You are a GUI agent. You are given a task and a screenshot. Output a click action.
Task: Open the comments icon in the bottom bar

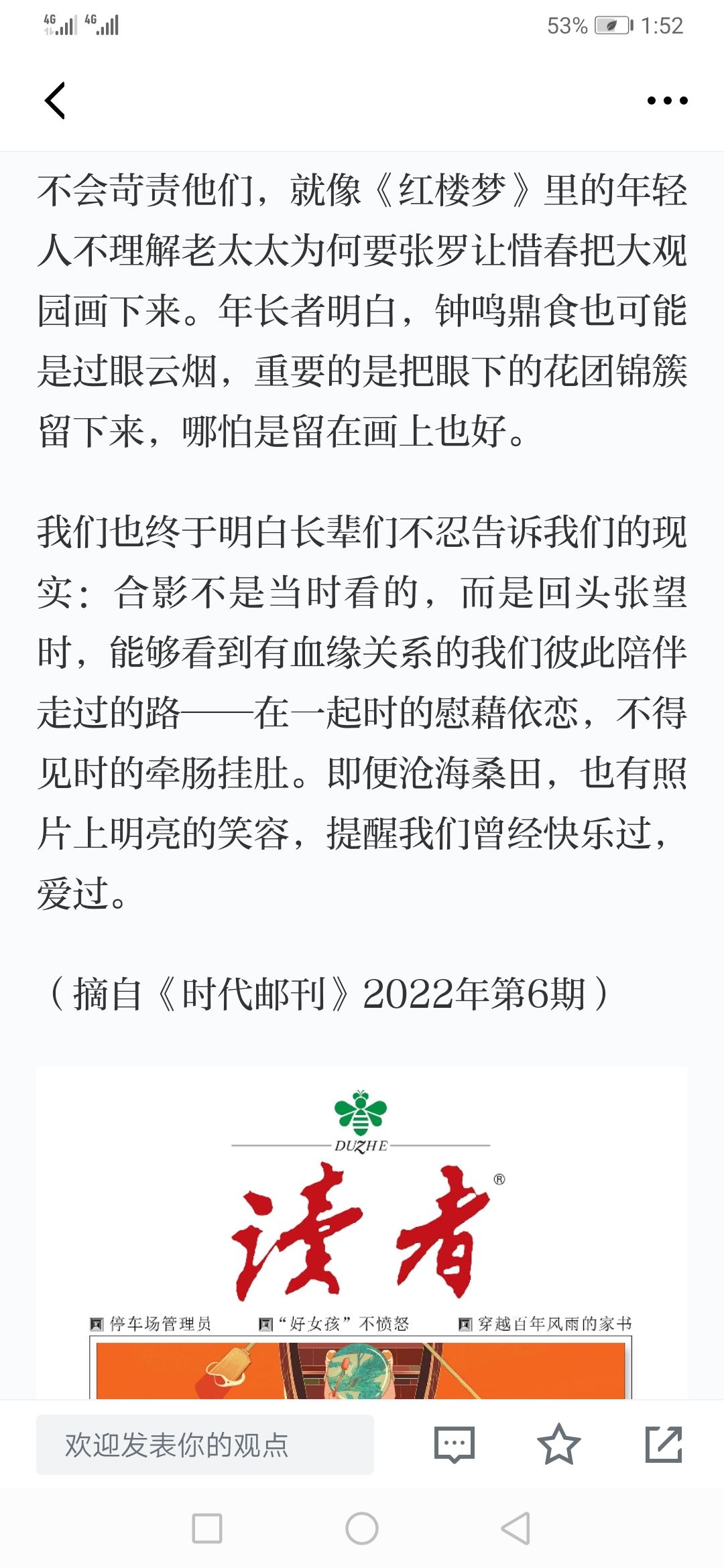coord(454,1444)
